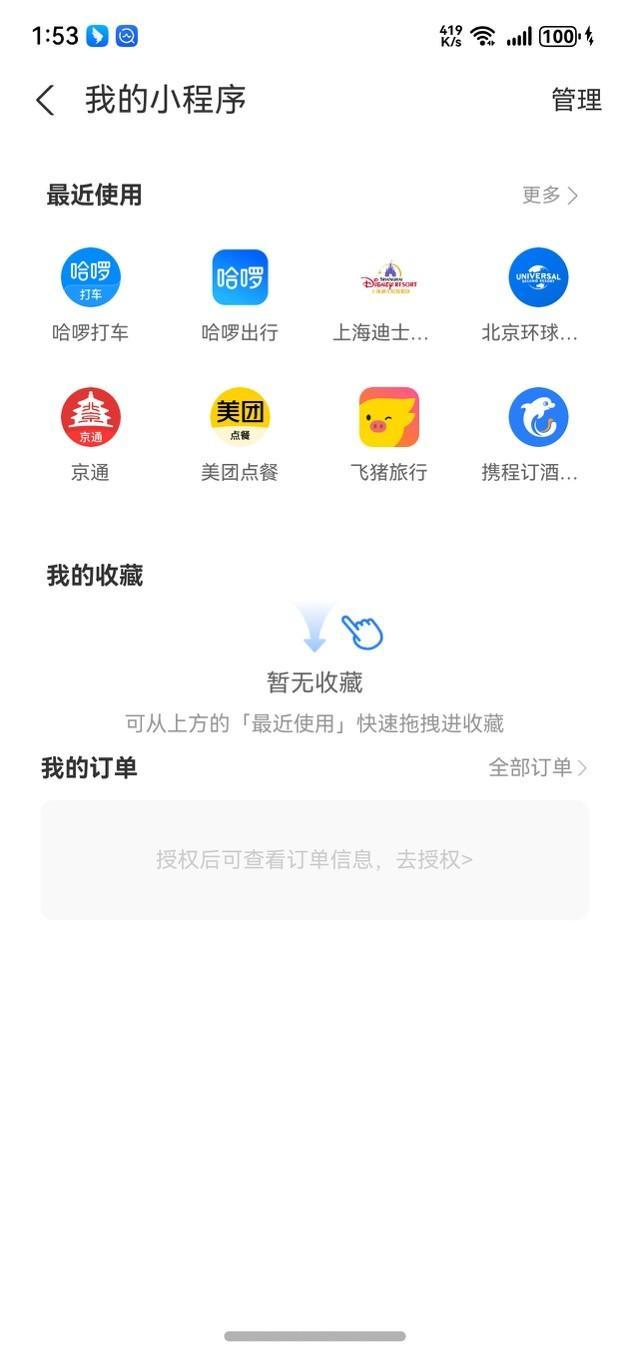The image size is (629, 1357).
Task: Show 更多 recently used mini programs
Action: click(550, 195)
